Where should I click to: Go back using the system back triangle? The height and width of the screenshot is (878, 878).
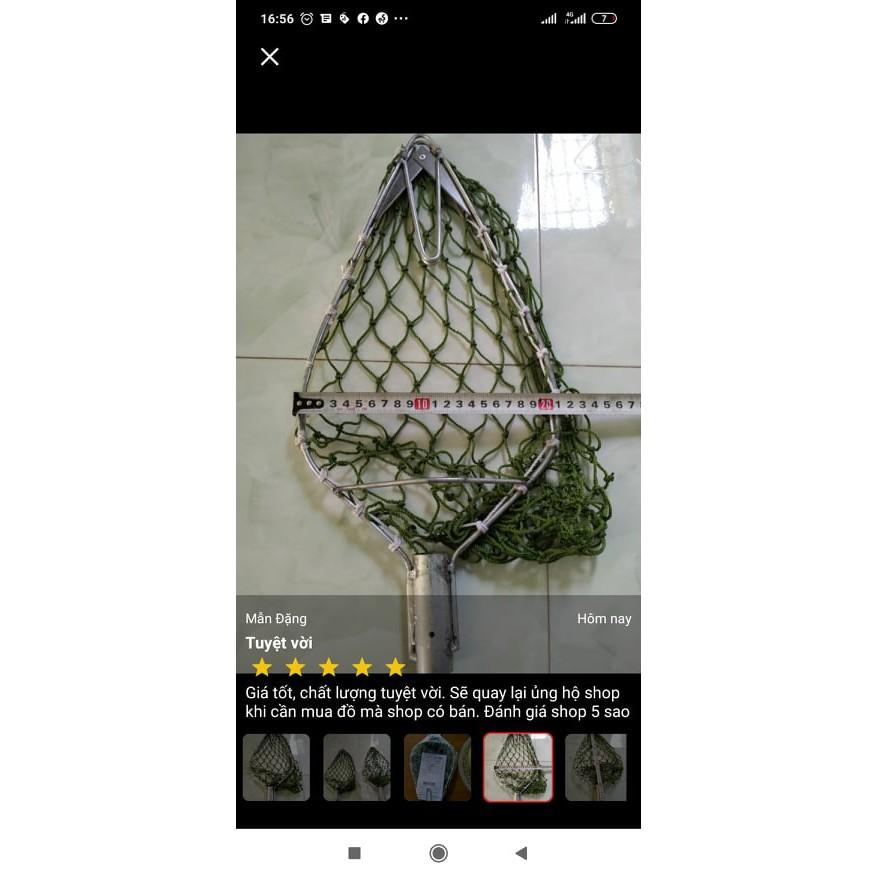point(521,853)
